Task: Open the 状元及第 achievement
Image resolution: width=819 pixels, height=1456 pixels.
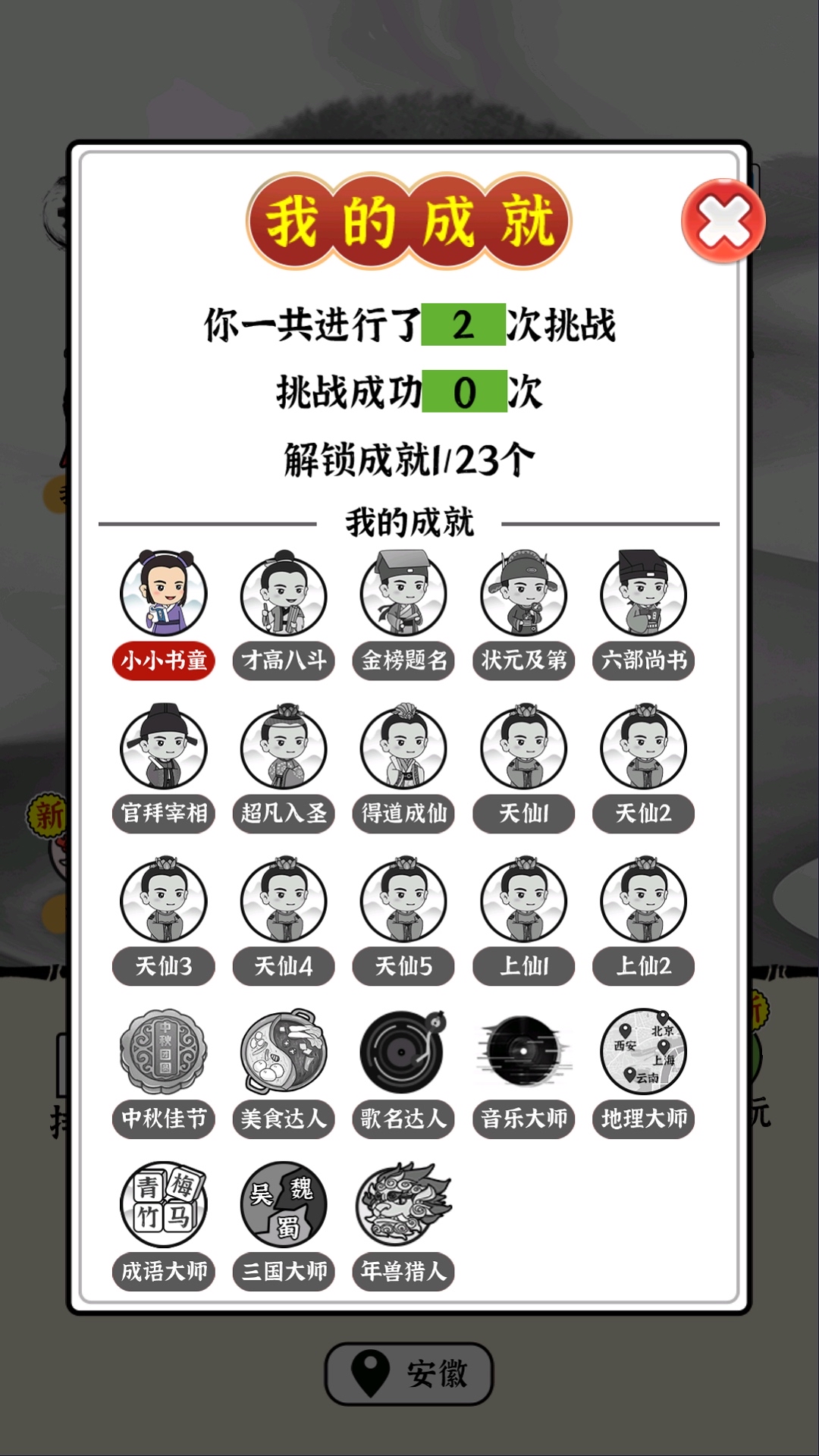Action: coord(523,594)
